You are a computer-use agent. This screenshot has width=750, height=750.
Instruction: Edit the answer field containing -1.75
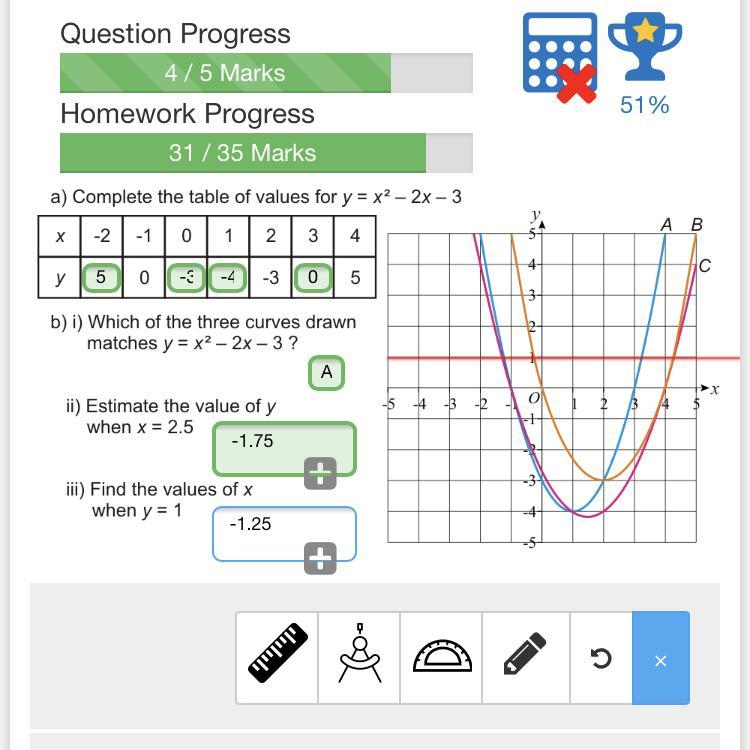point(284,449)
